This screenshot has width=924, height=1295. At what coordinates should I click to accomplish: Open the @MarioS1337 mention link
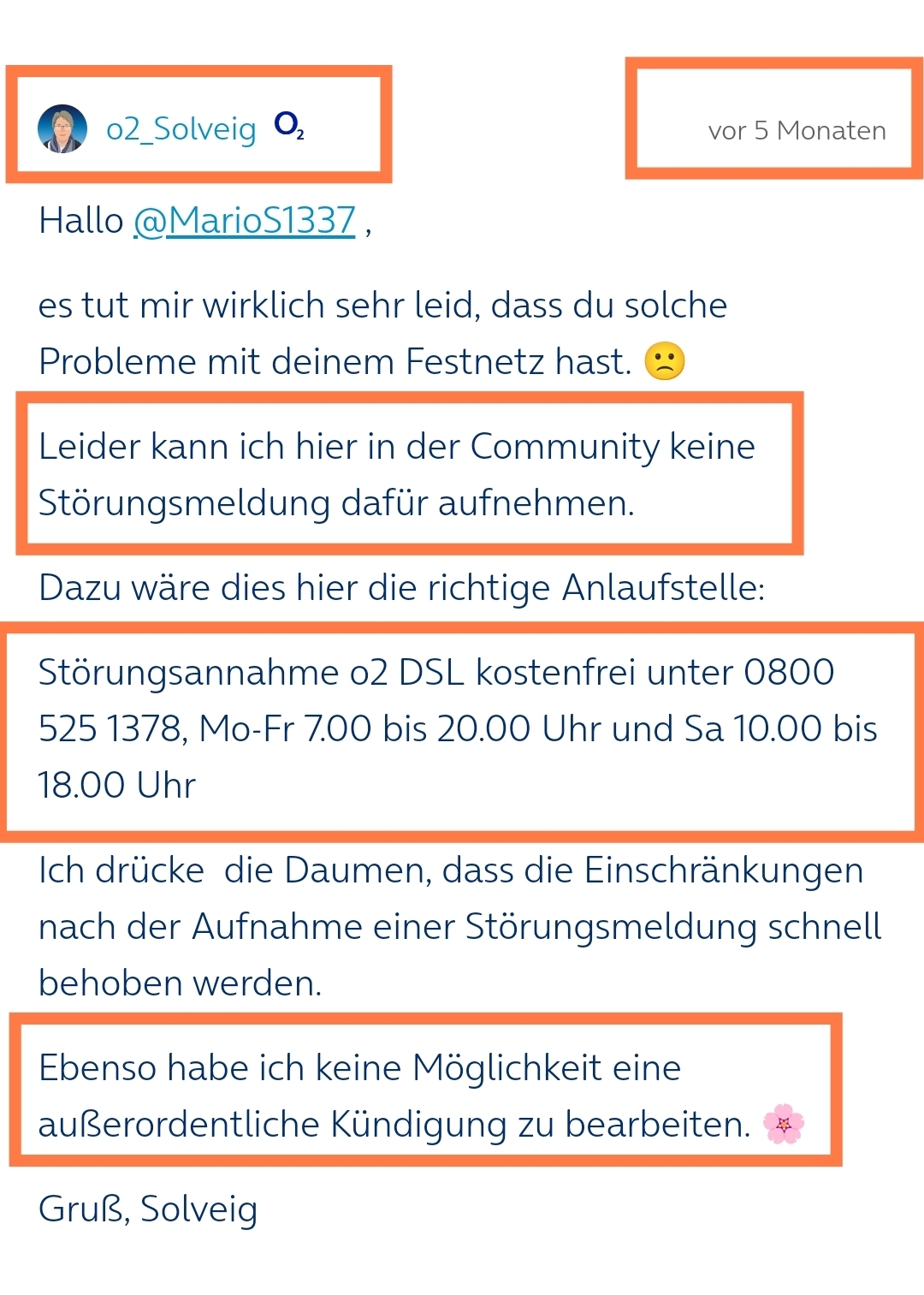point(245,221)
